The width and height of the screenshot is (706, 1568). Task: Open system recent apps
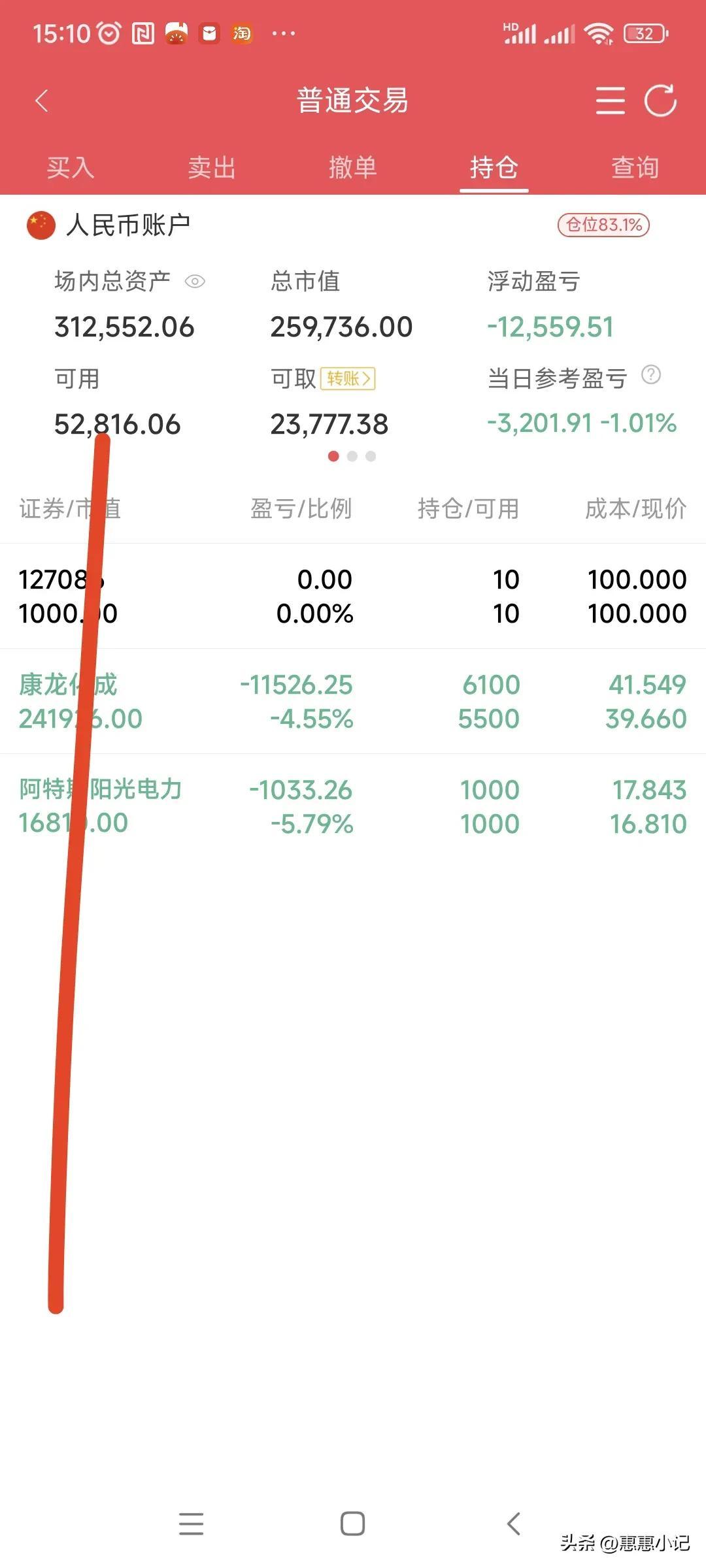point(191,1524)
